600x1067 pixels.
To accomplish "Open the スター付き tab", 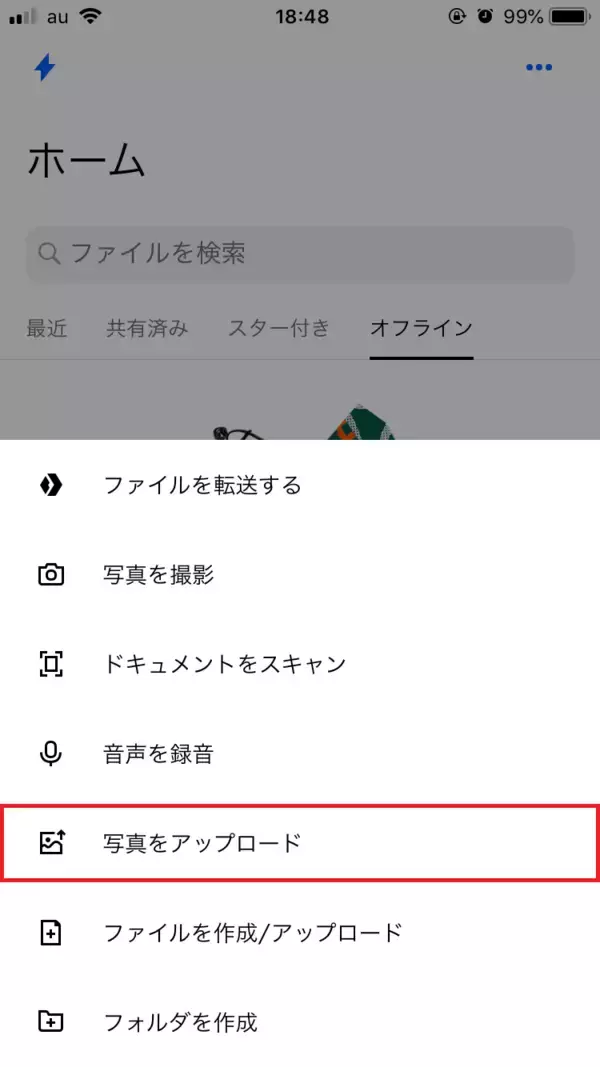I will tap(278, 328).
